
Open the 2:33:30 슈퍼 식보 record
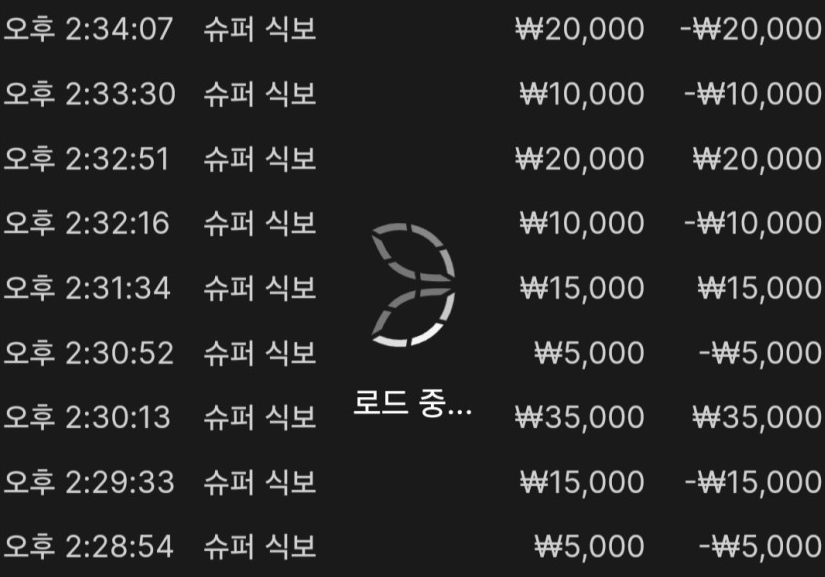coord(260,94)
